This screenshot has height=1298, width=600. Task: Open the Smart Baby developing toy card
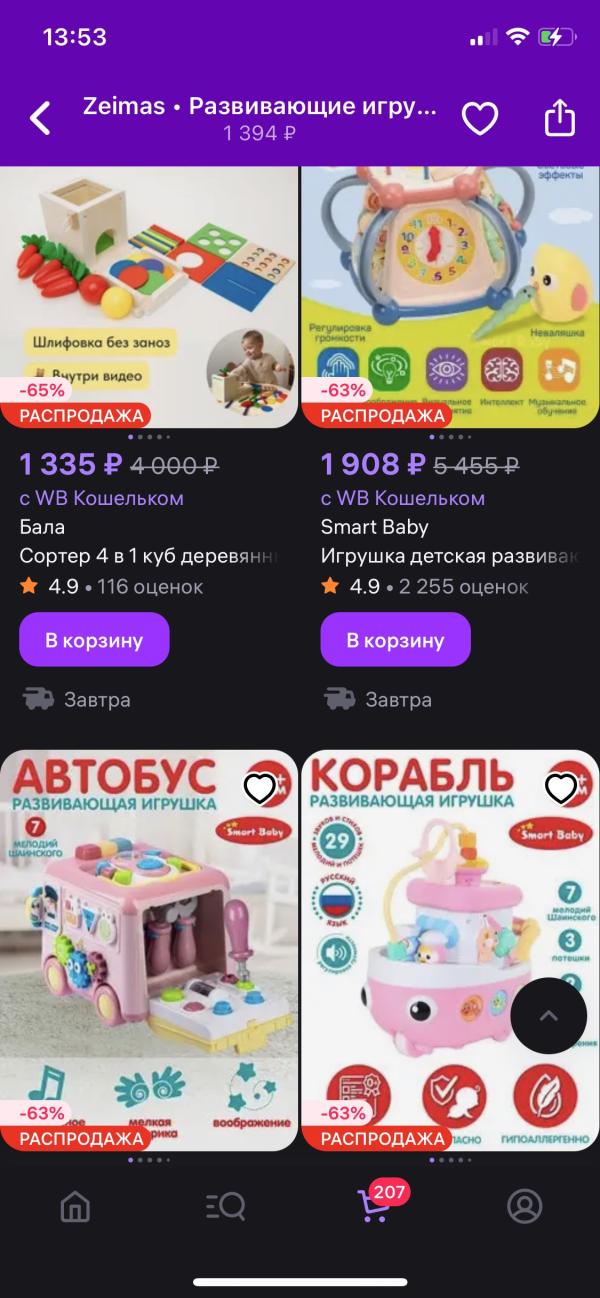tap(450, 298)
